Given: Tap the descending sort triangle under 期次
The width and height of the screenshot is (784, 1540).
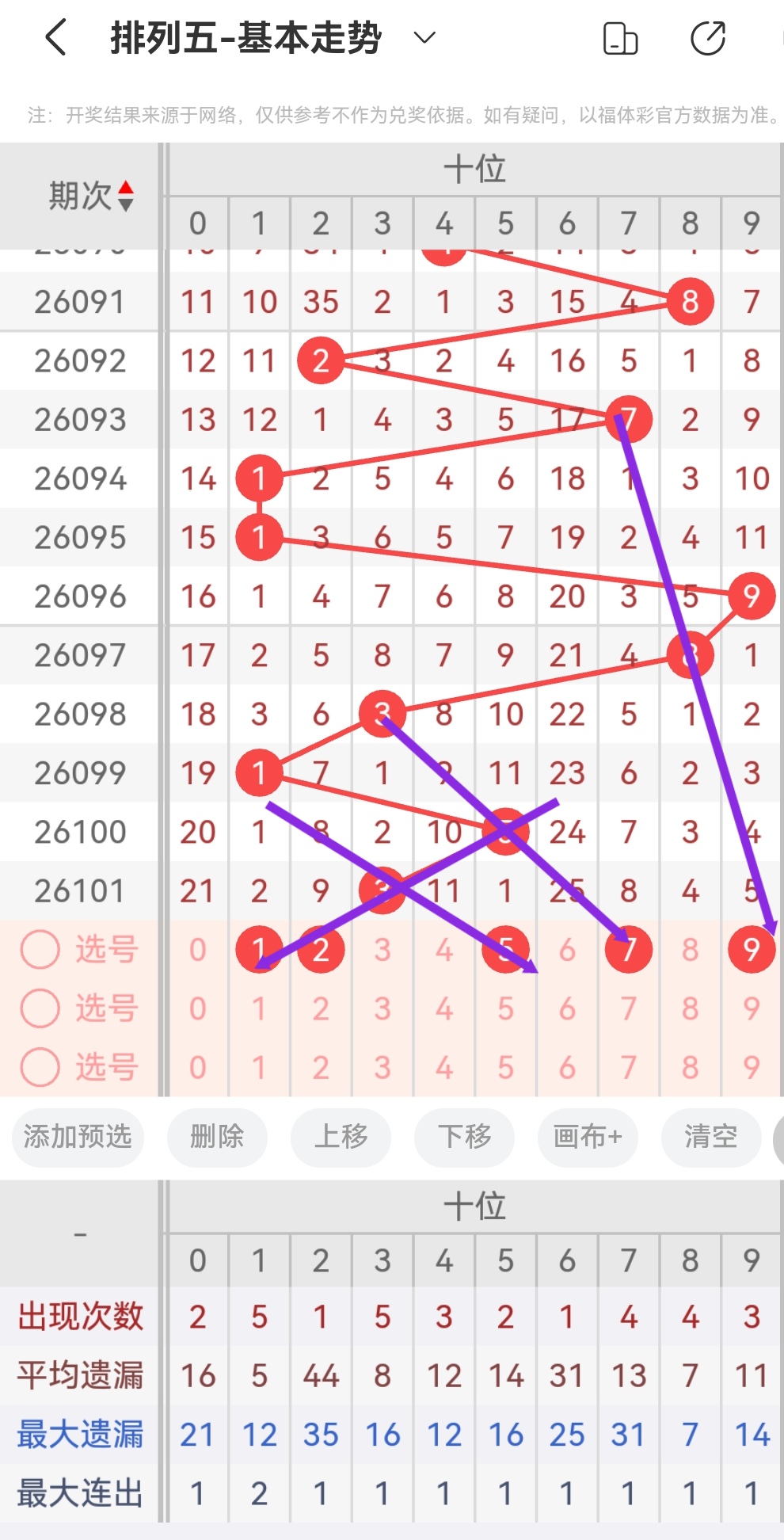Looking at the screenshot, I should pyautogui.click(x=127, y=204).
